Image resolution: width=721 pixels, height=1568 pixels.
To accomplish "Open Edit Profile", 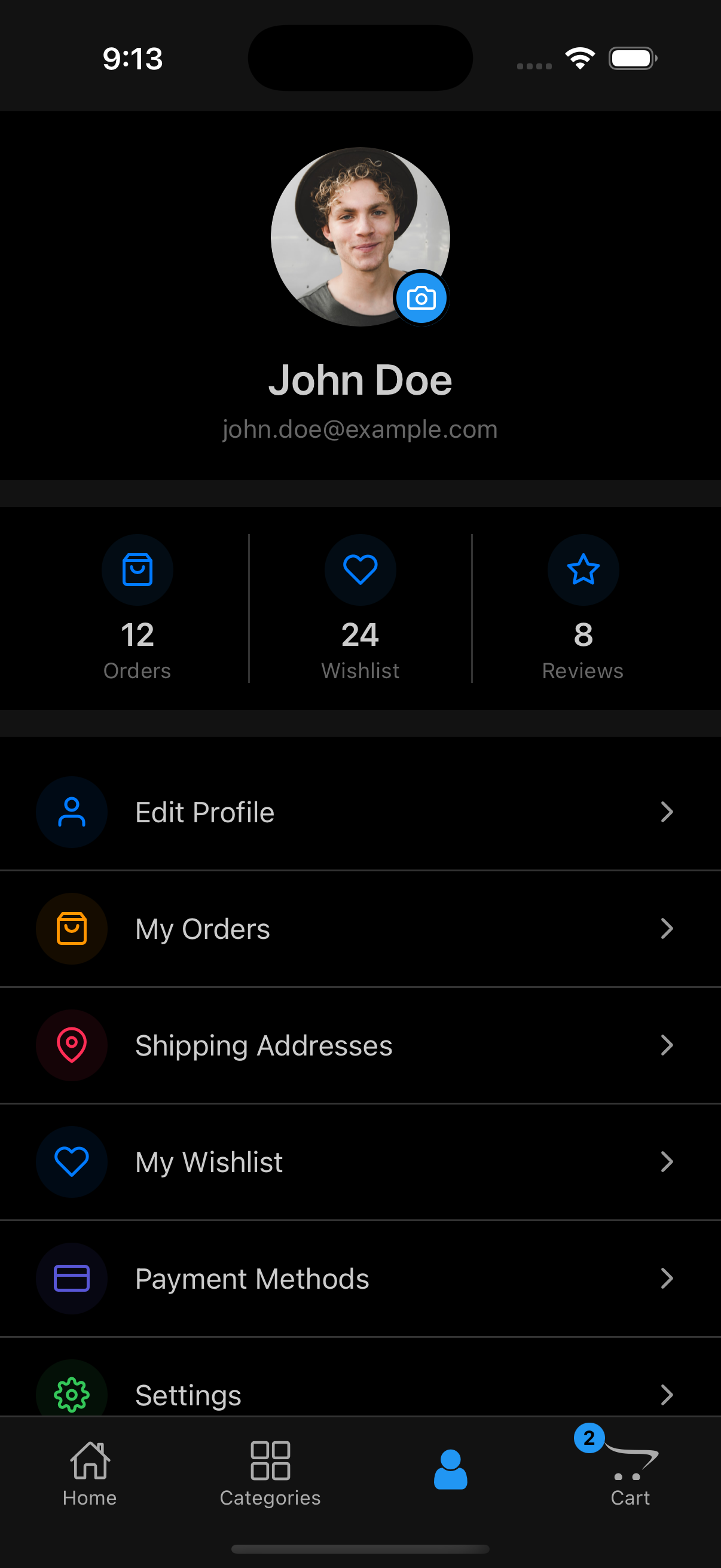I will point(360,812).
